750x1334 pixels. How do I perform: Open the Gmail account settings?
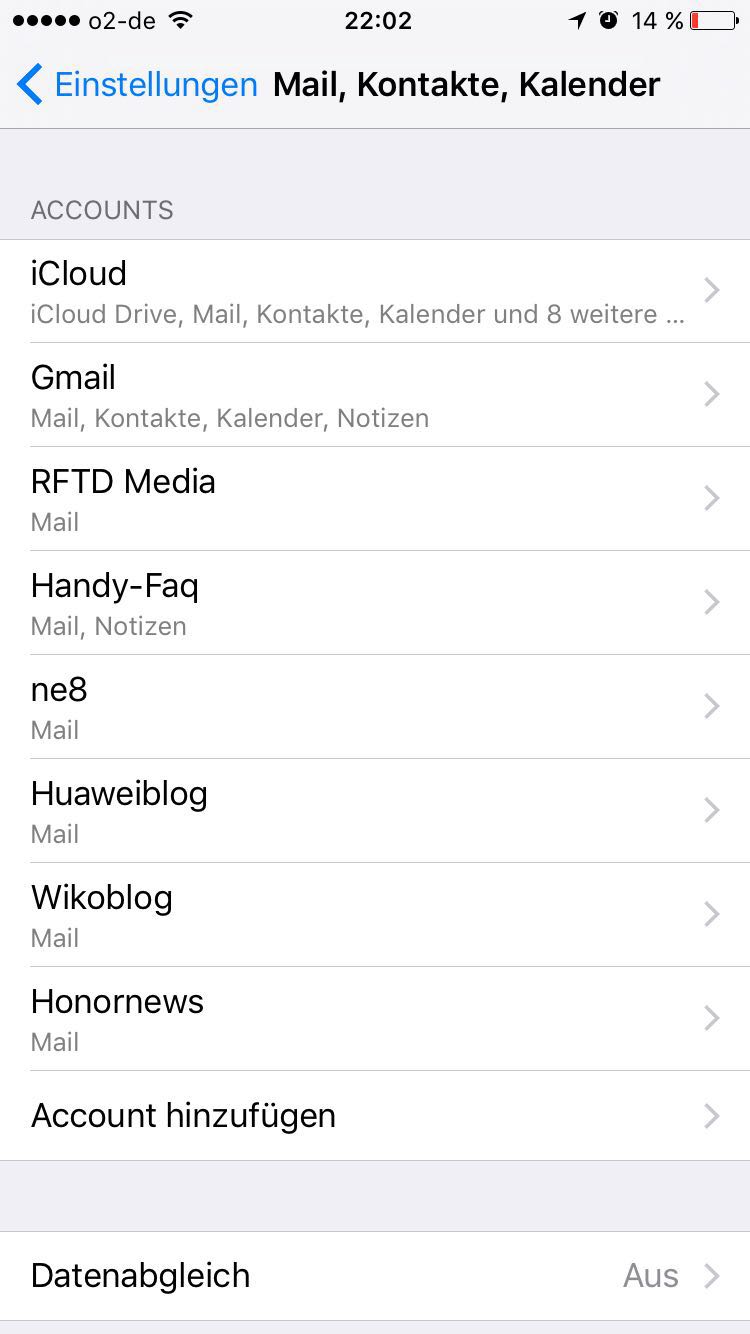pyautogui.click(x=375, y=395)
